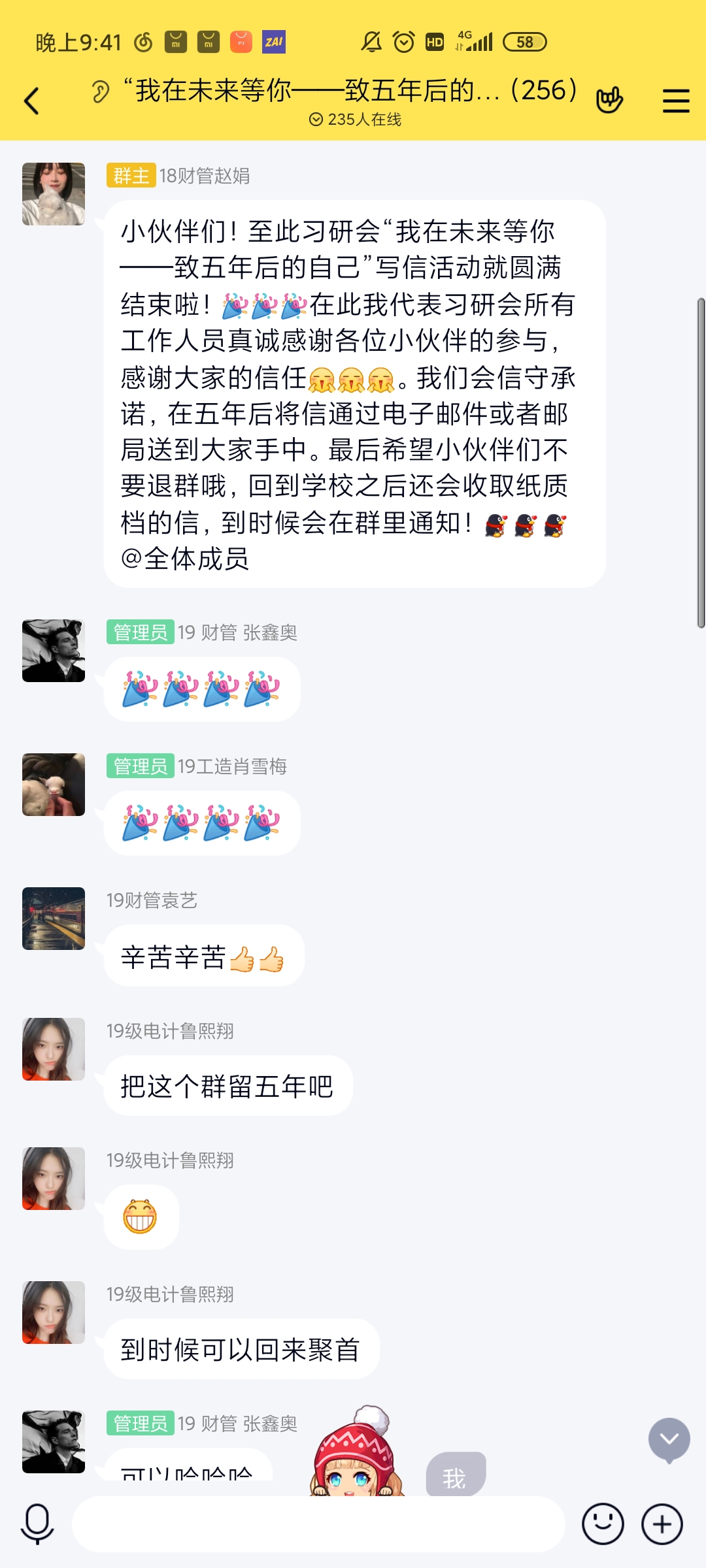Screen dimensions: 706x1568
Task: Open avatar of group owner 18财管赵娟
Action: [54, 194]
